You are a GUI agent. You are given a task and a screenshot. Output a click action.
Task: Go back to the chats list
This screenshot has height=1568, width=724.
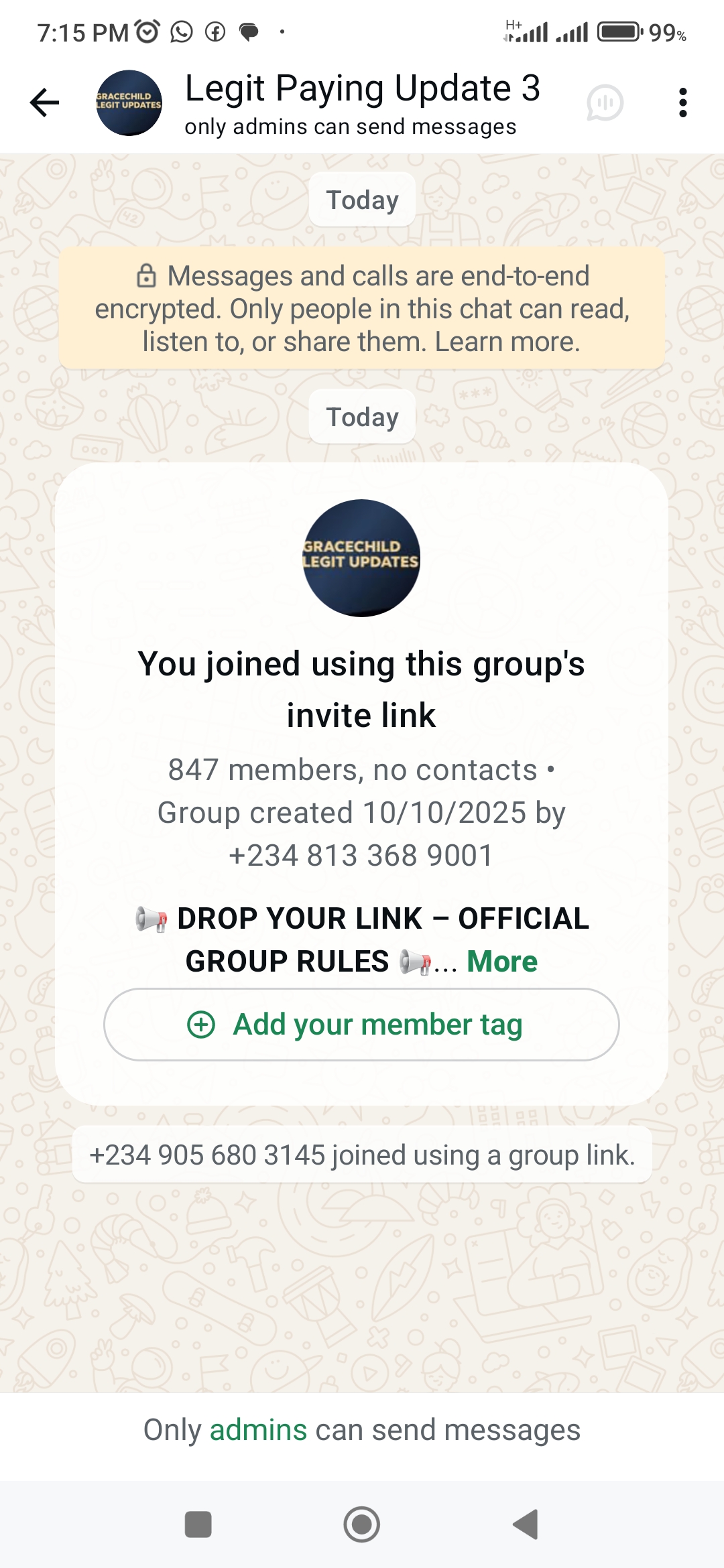click(x=45, y=103)
